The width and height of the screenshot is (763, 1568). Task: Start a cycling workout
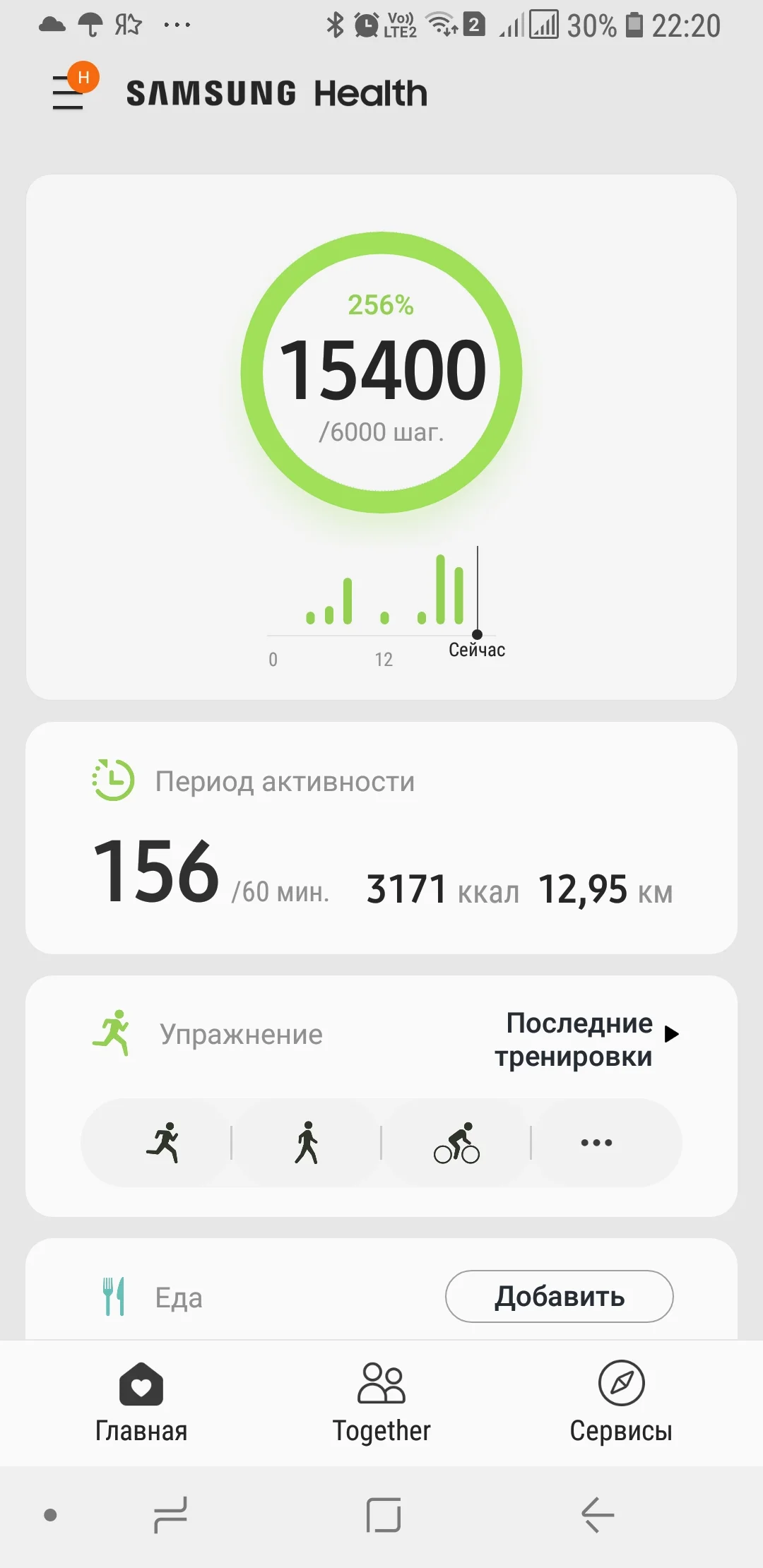click(x=456, y=1143)
